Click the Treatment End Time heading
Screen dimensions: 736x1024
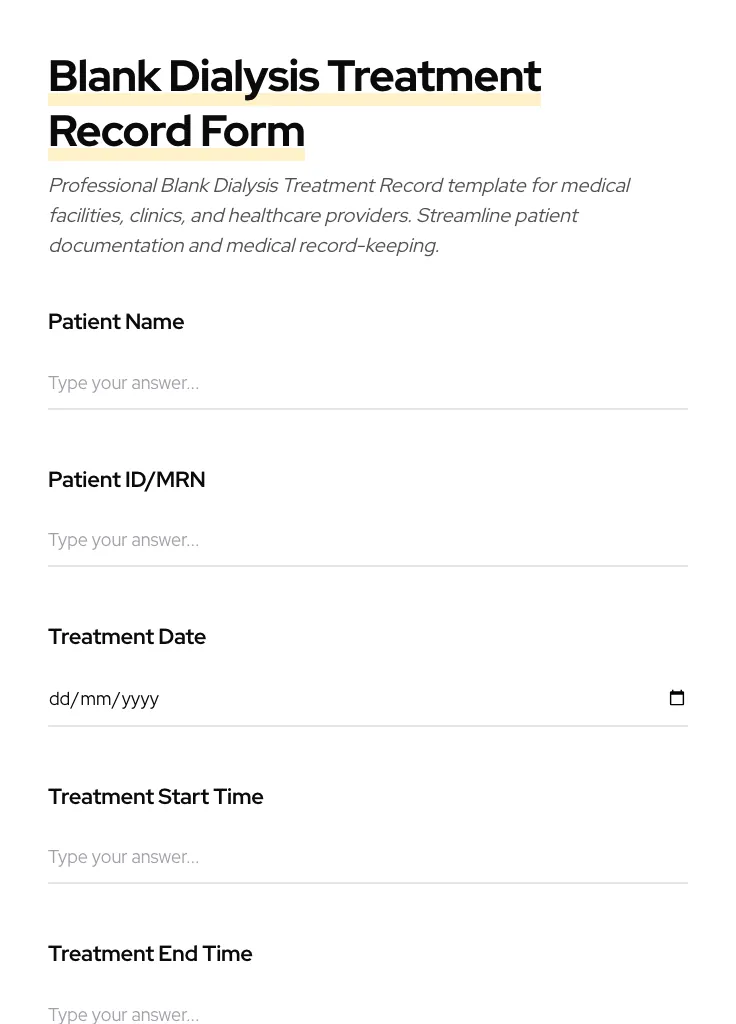click(150, 954)
